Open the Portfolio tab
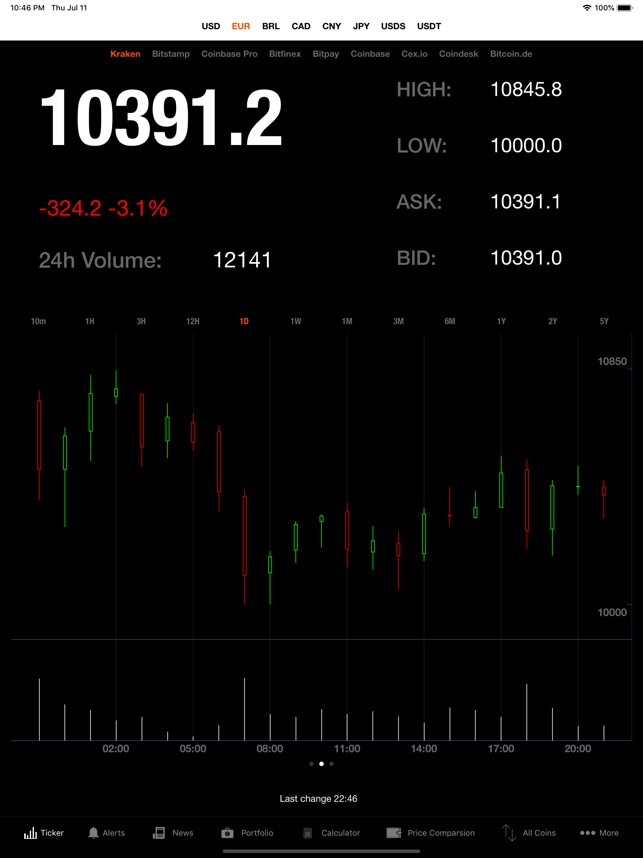643x858 pixels. coord(247,833)
